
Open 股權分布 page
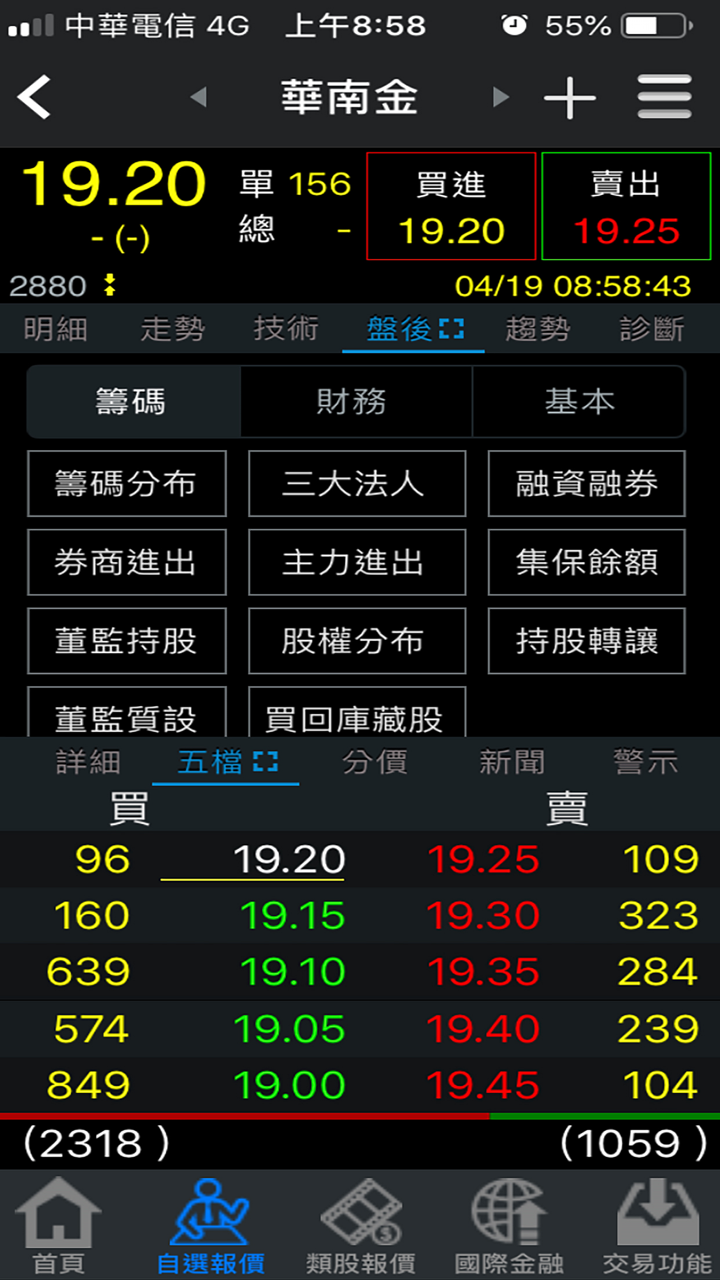pyautogui.click(x=356, y=640)
